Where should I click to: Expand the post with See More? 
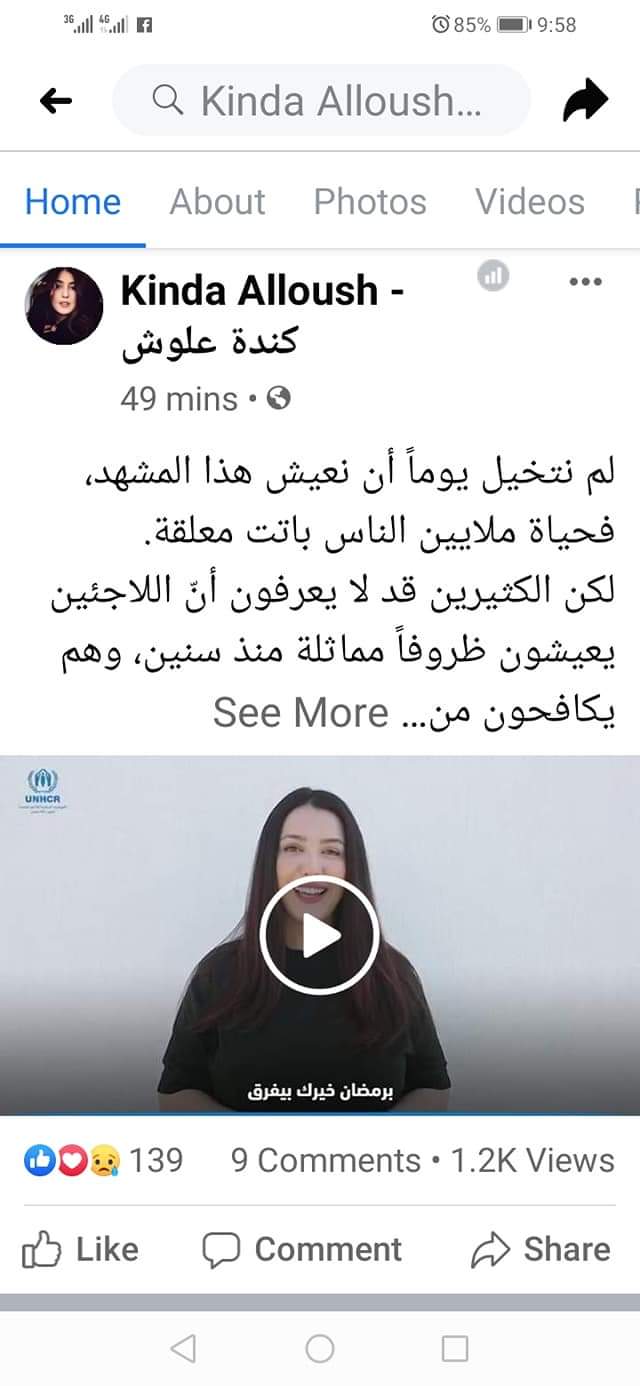pyautogui.click(x=300, y=713)
